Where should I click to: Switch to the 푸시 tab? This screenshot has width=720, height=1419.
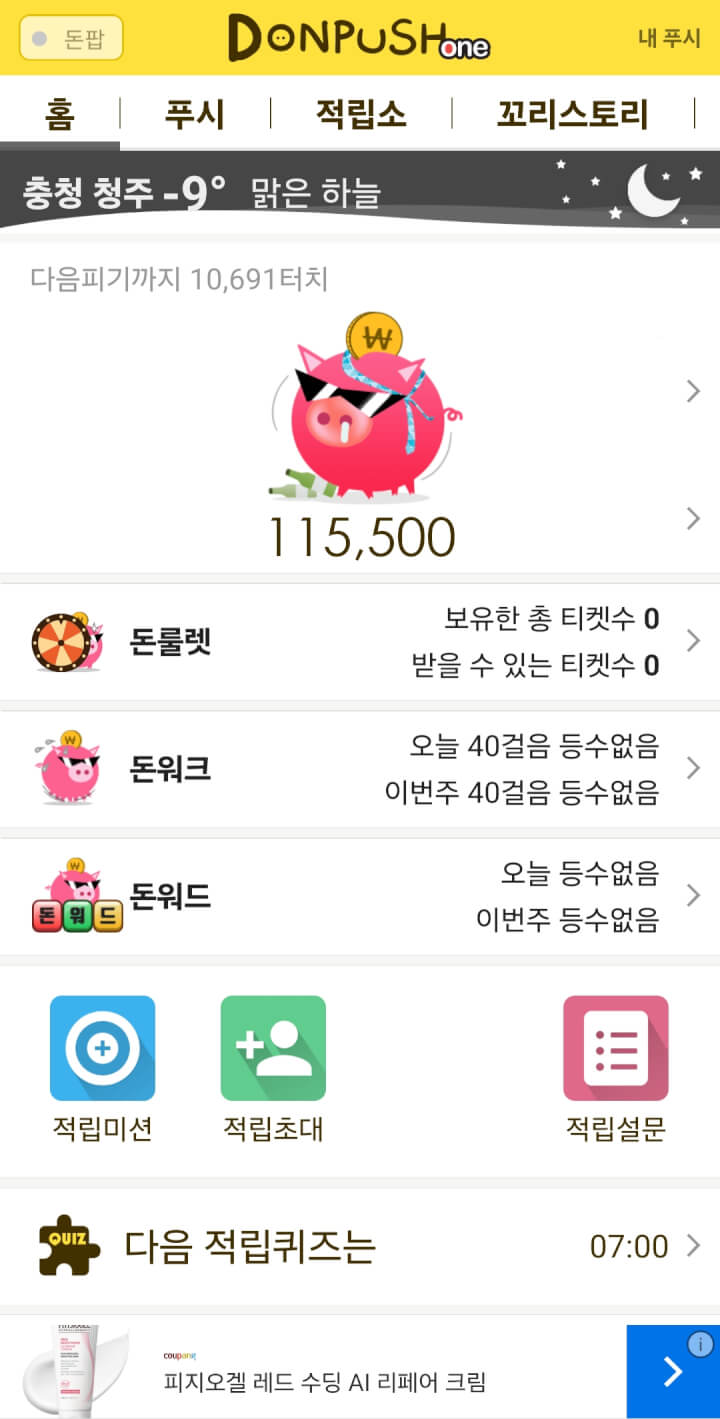(194, 114)
